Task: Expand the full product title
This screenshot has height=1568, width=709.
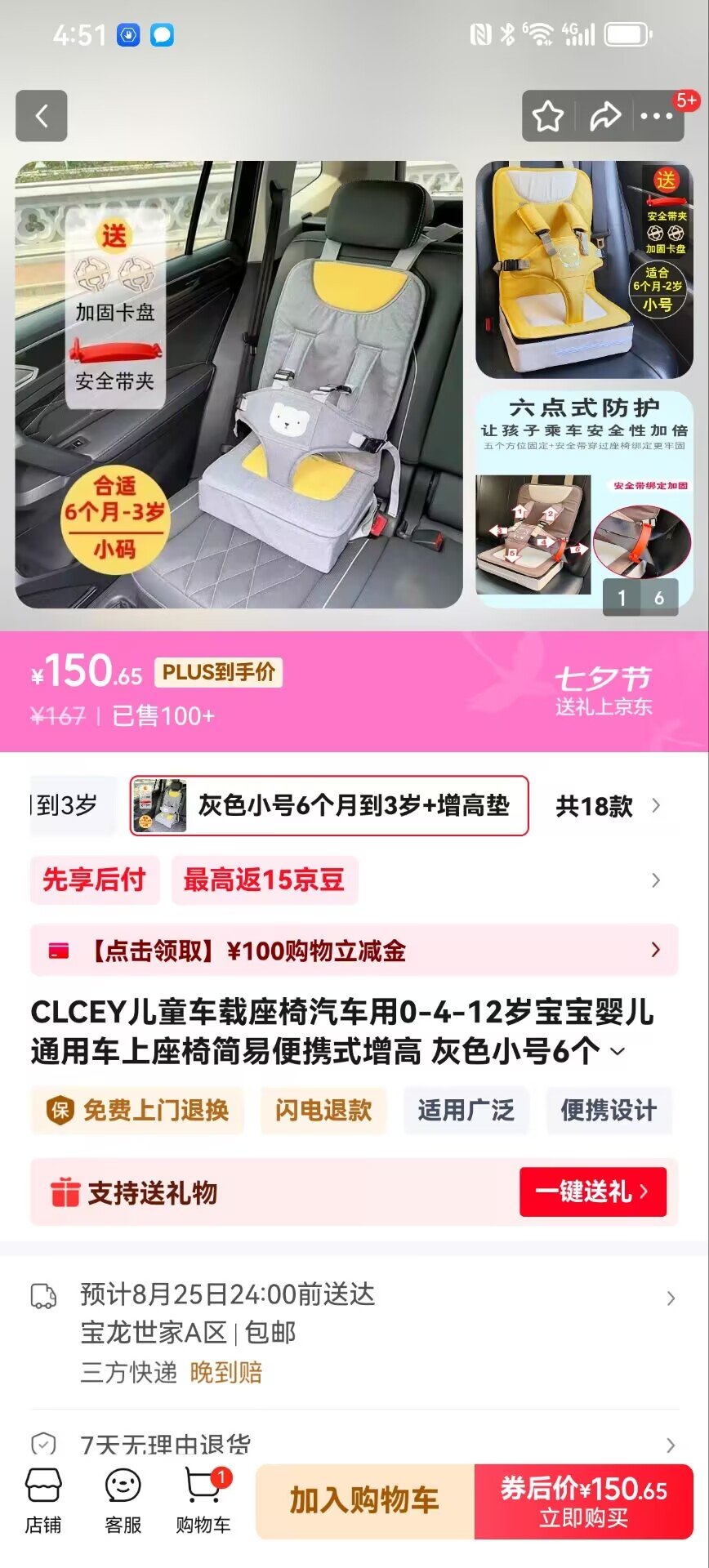Action: pos(618,1051)
